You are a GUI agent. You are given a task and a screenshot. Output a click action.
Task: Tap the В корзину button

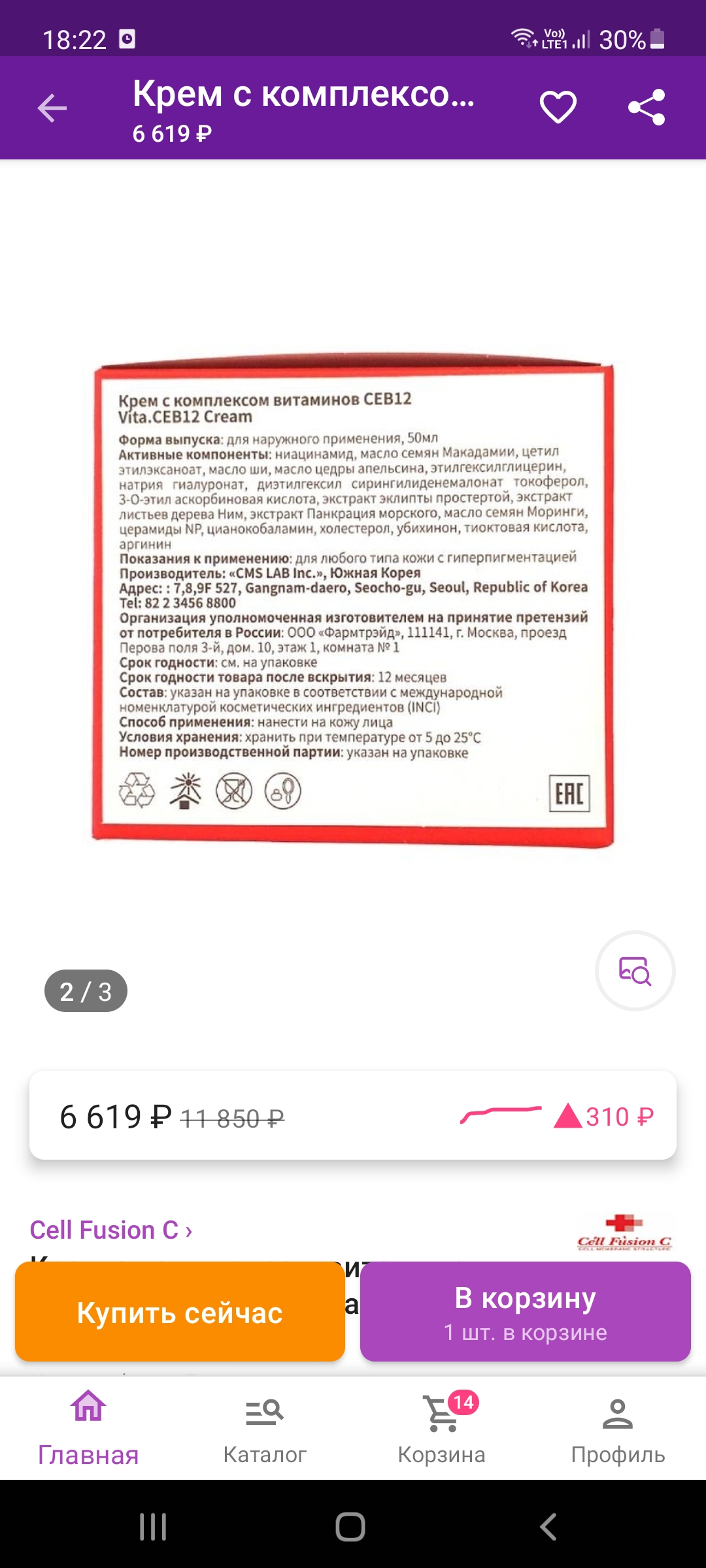(525, 1312)
